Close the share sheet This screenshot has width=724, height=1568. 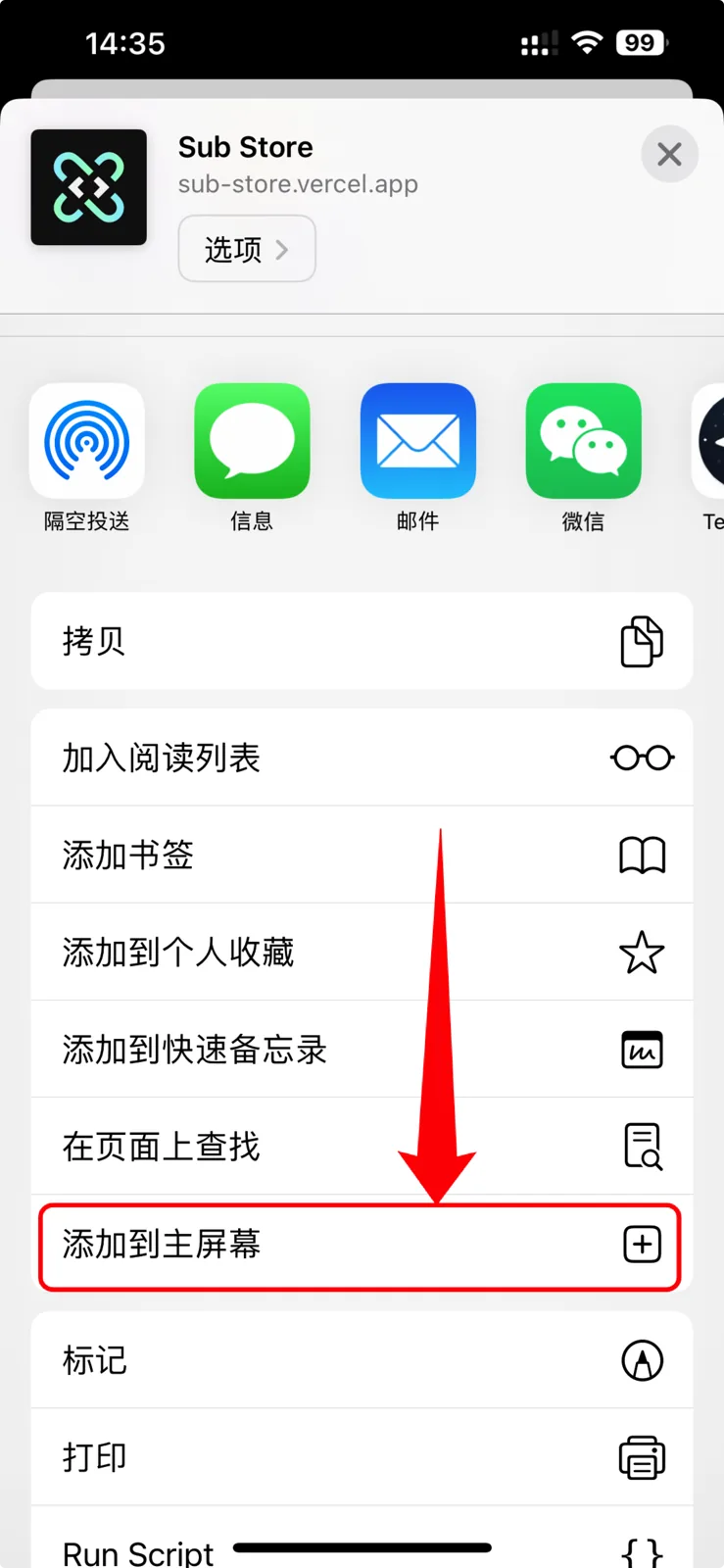pyautogui.click(x=669, y=154)
